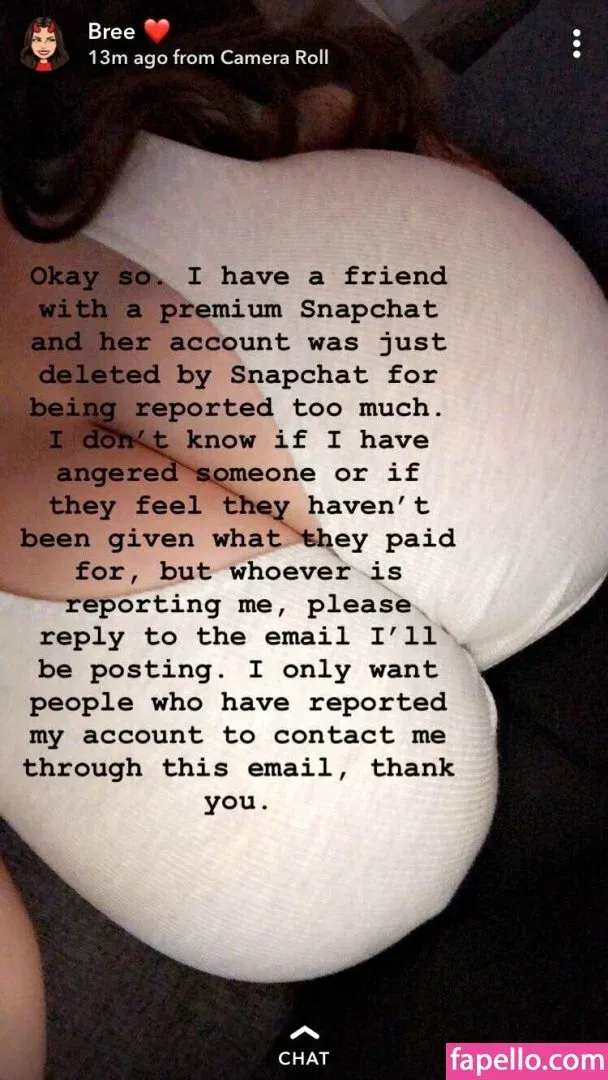Open the Chat reply button
Viewport: 608px width, 1080px height.
(x=303, y=1046)
